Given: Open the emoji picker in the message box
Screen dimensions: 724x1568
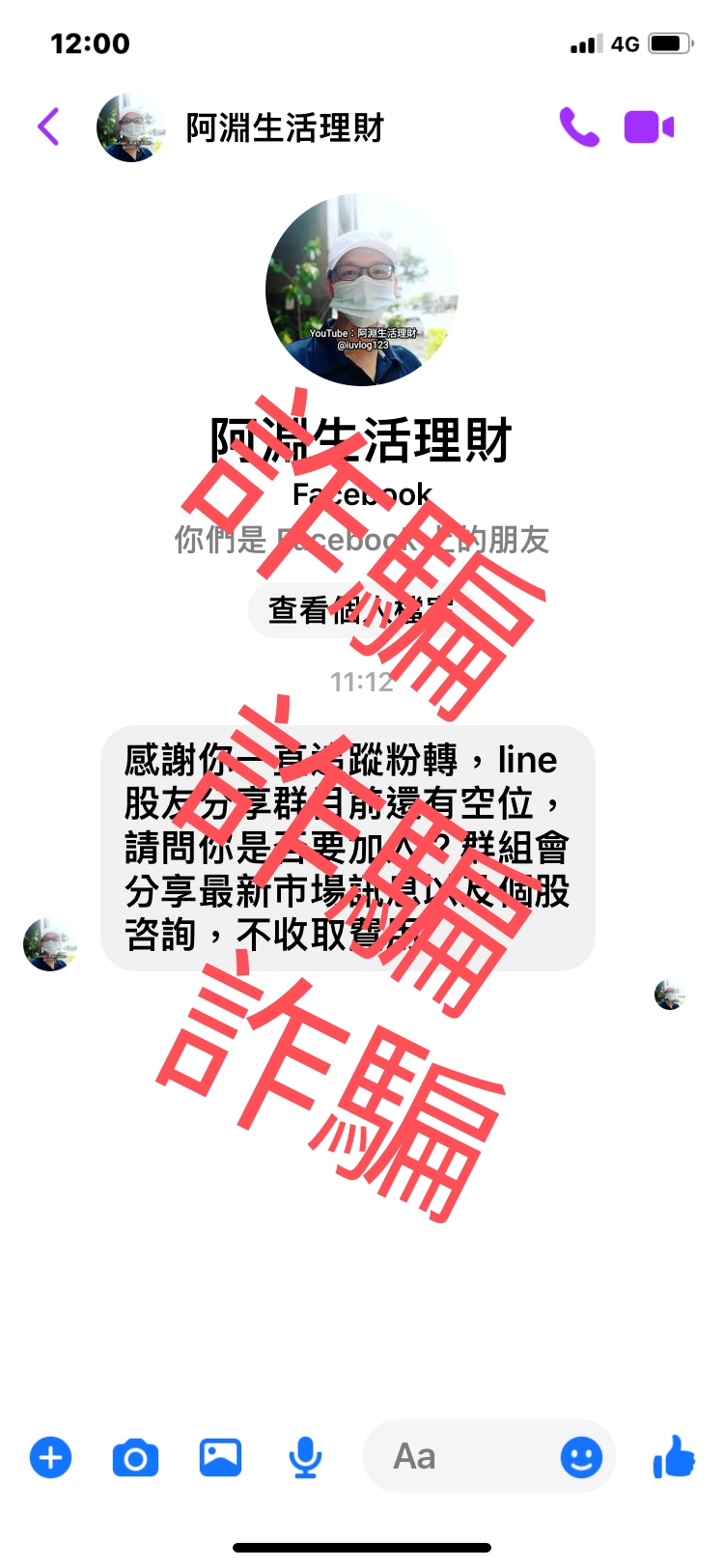Looking at the screenshot, I should pos(581,1457).
